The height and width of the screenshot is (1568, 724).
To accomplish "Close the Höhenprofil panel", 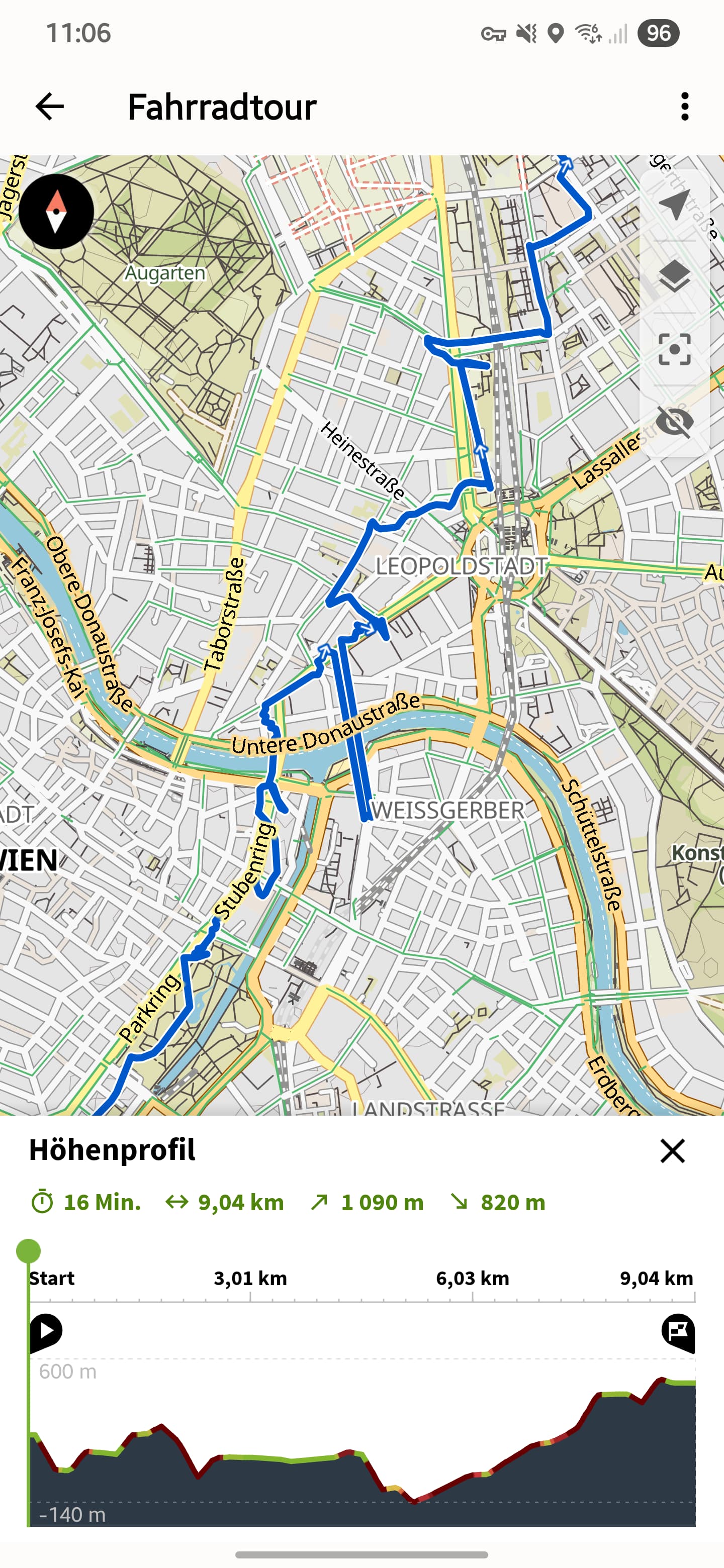I will pyautogui.click(x=672, y=1151).
